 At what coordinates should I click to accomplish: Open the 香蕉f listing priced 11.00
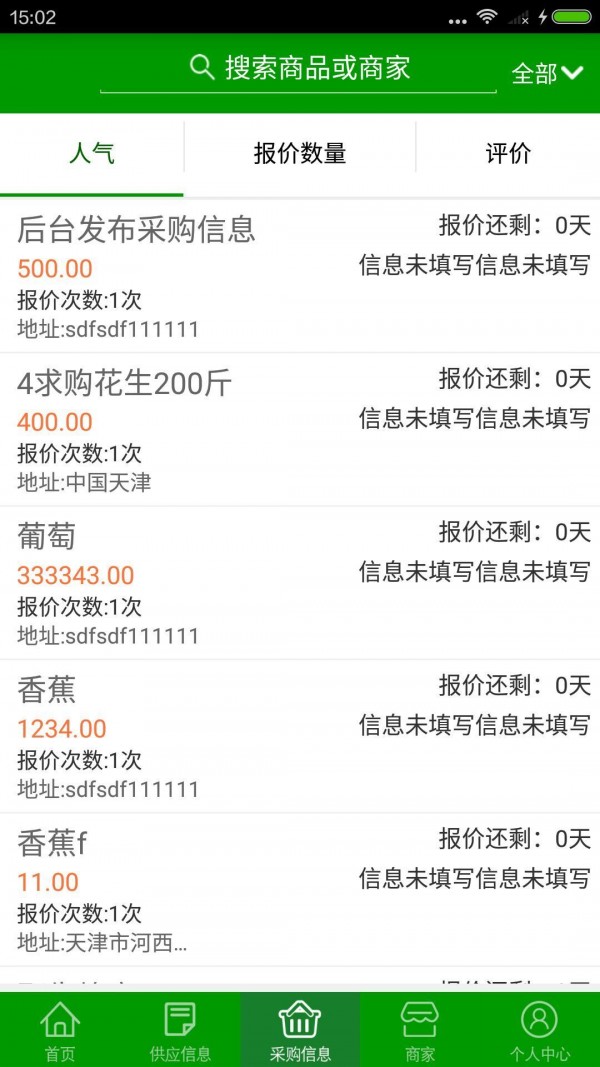pos(300,889)
